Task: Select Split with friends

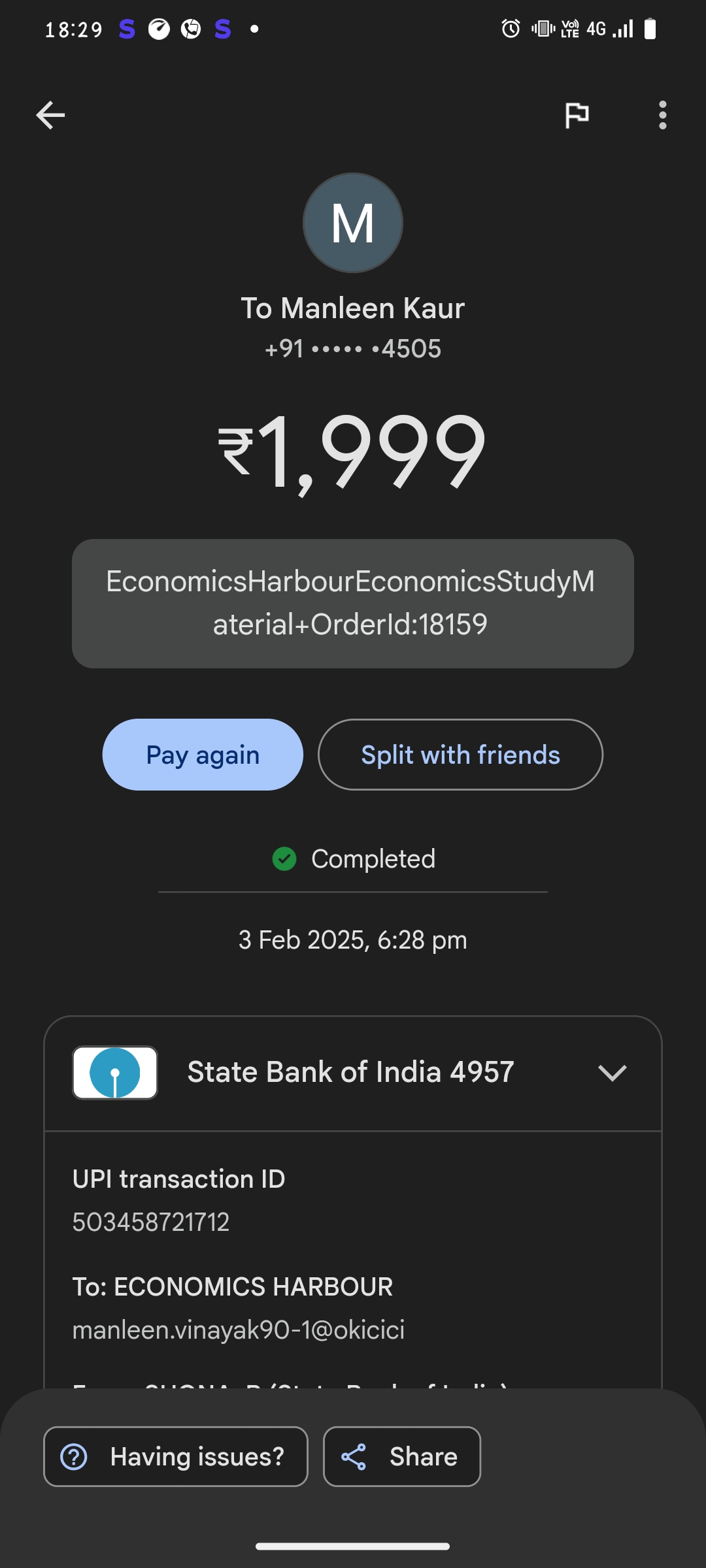Action: pos(460,755)
